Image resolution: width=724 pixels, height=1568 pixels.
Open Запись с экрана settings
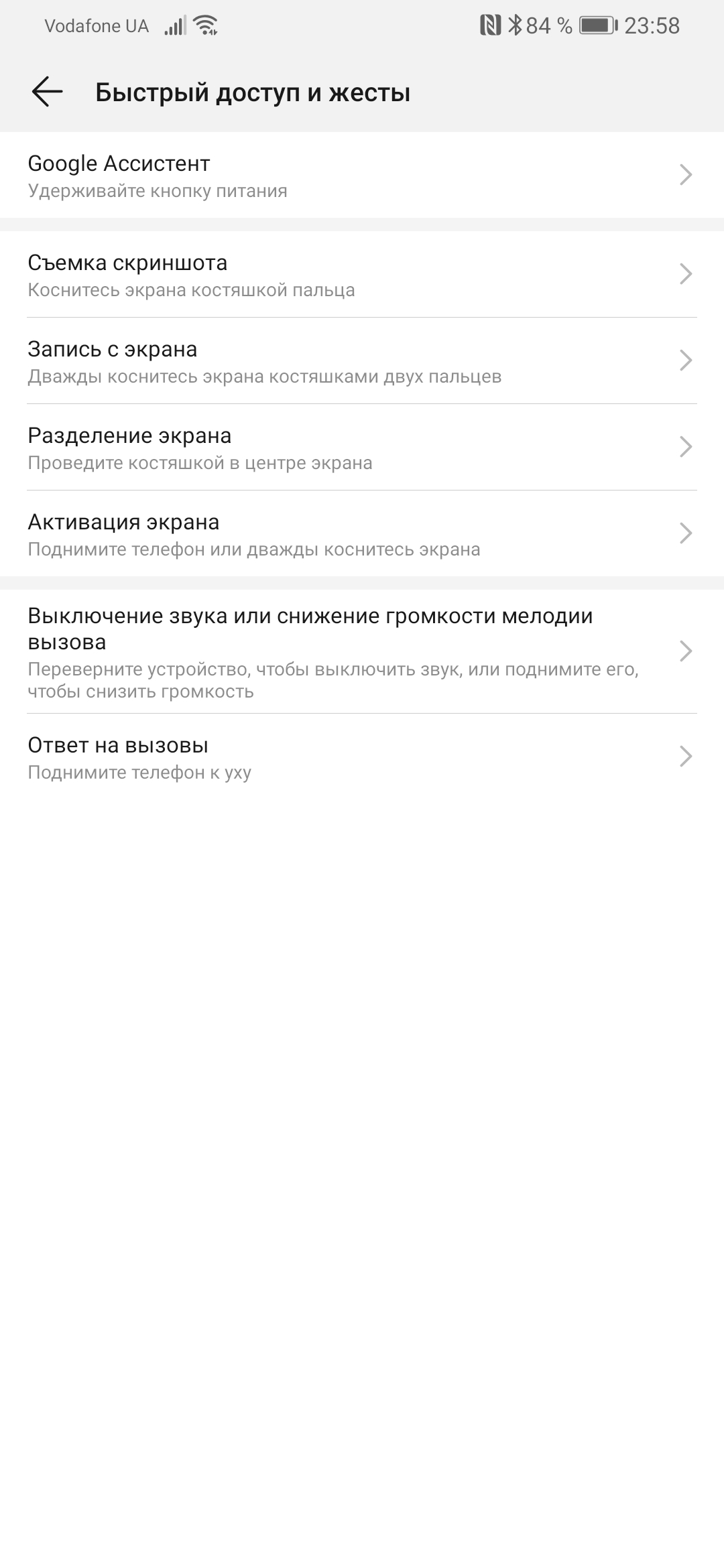362,361
